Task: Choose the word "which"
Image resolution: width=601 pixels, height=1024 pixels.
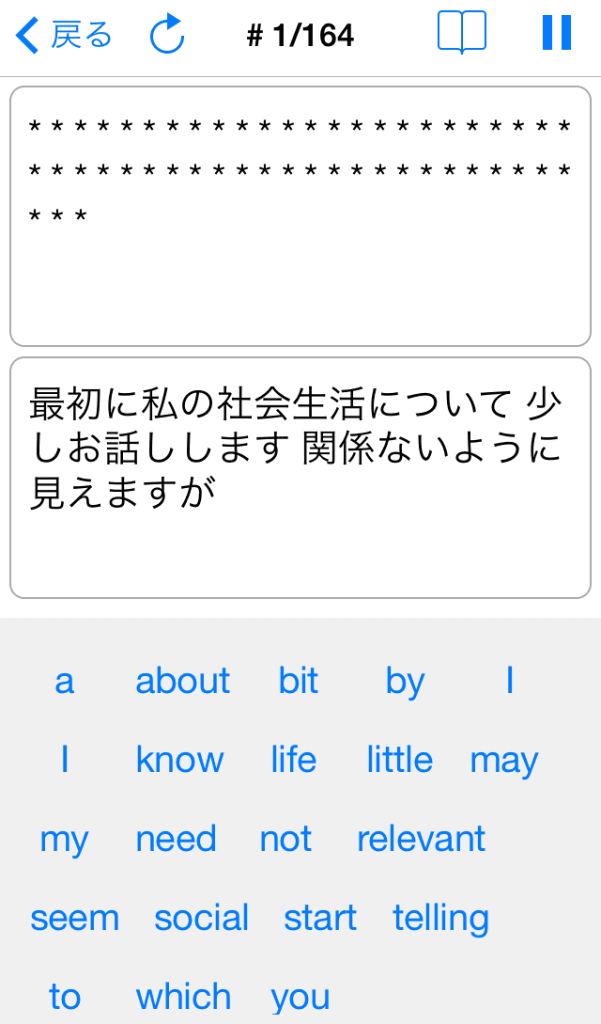Action: coord(184,997)
